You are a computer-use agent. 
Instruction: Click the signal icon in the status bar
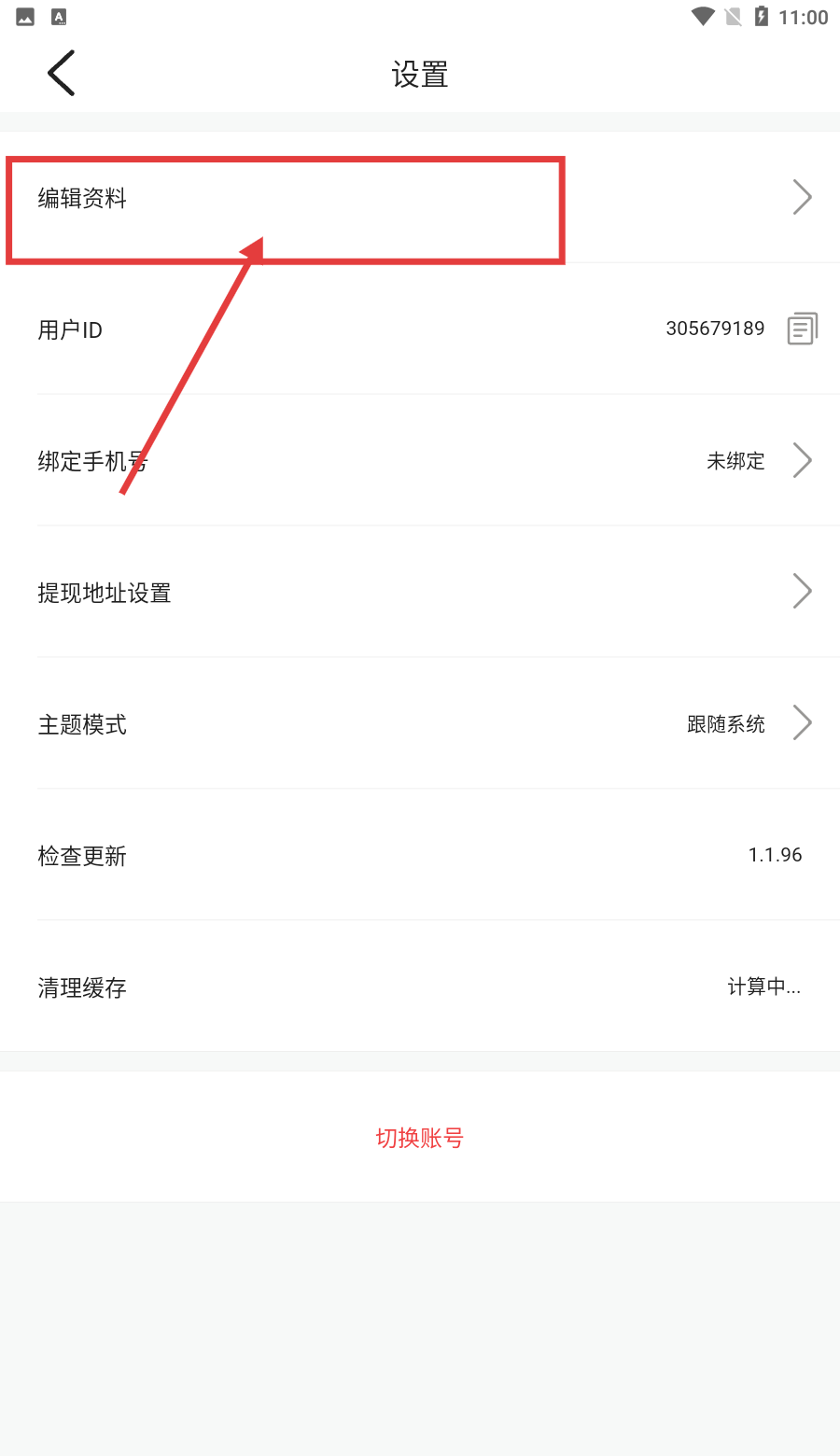click(x=734, y=16)
